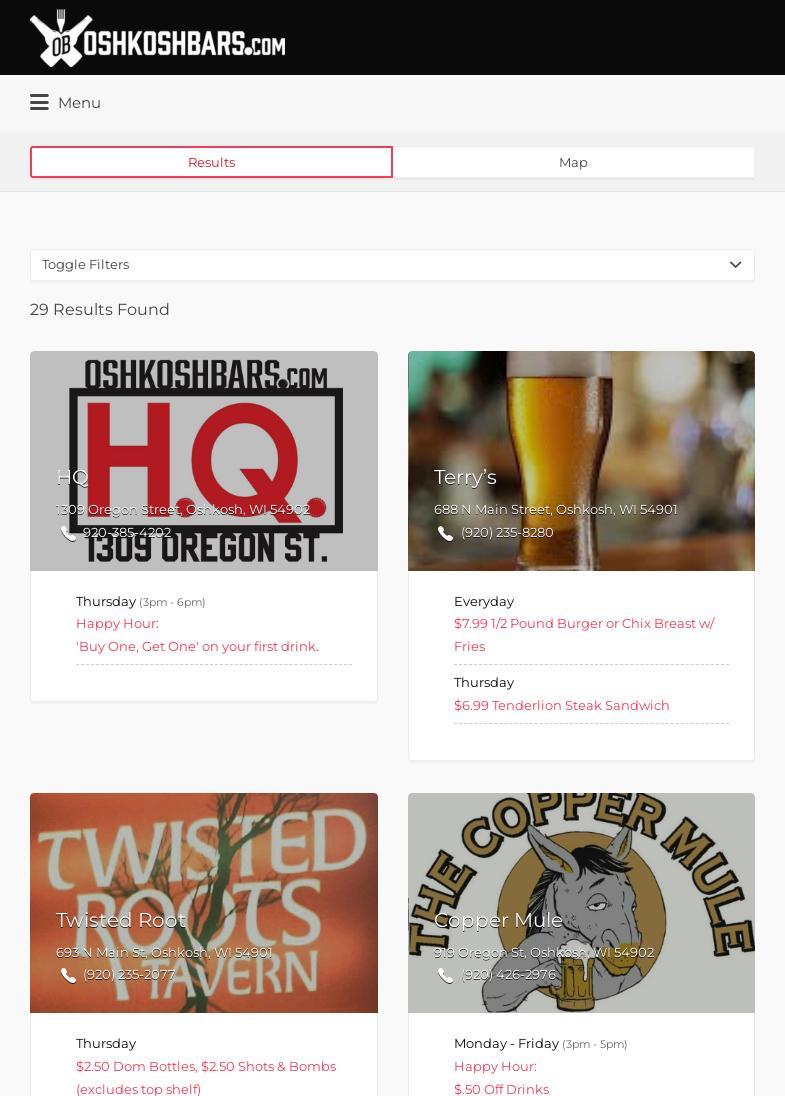Open the HQ bar card
The width and height of the screenshot is (785, 1096).
pos(73,477)
